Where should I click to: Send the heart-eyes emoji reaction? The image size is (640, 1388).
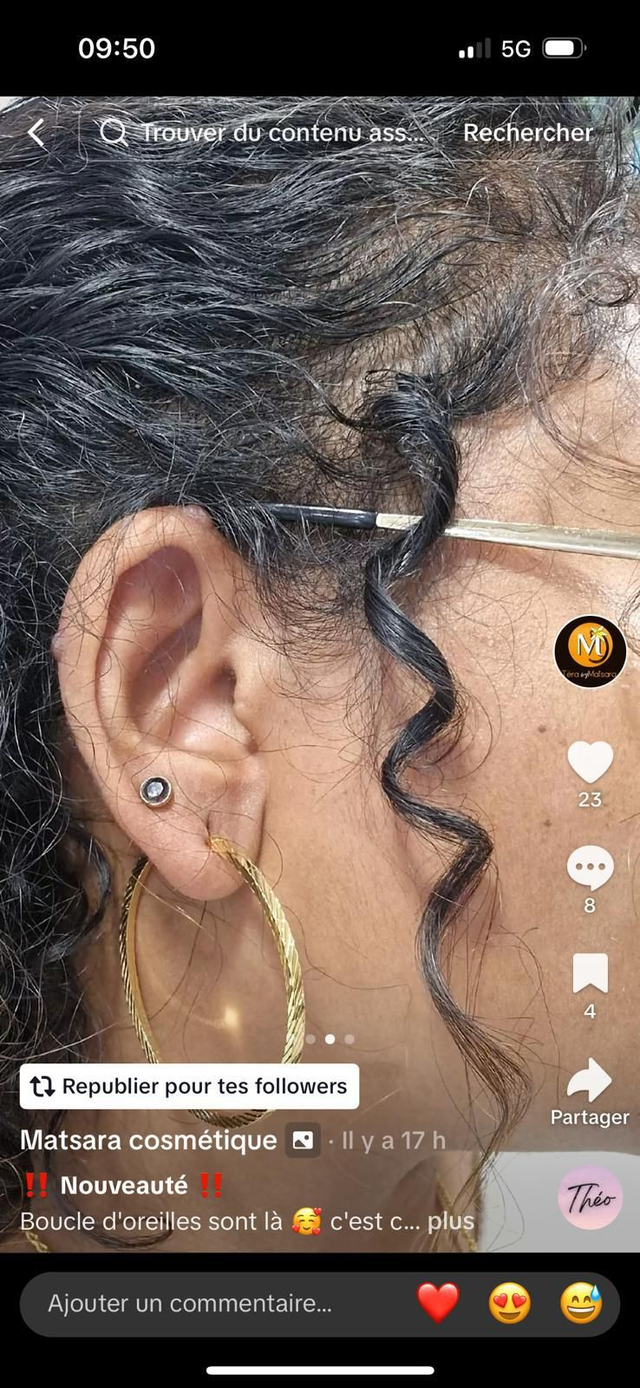pos(510,1303)
